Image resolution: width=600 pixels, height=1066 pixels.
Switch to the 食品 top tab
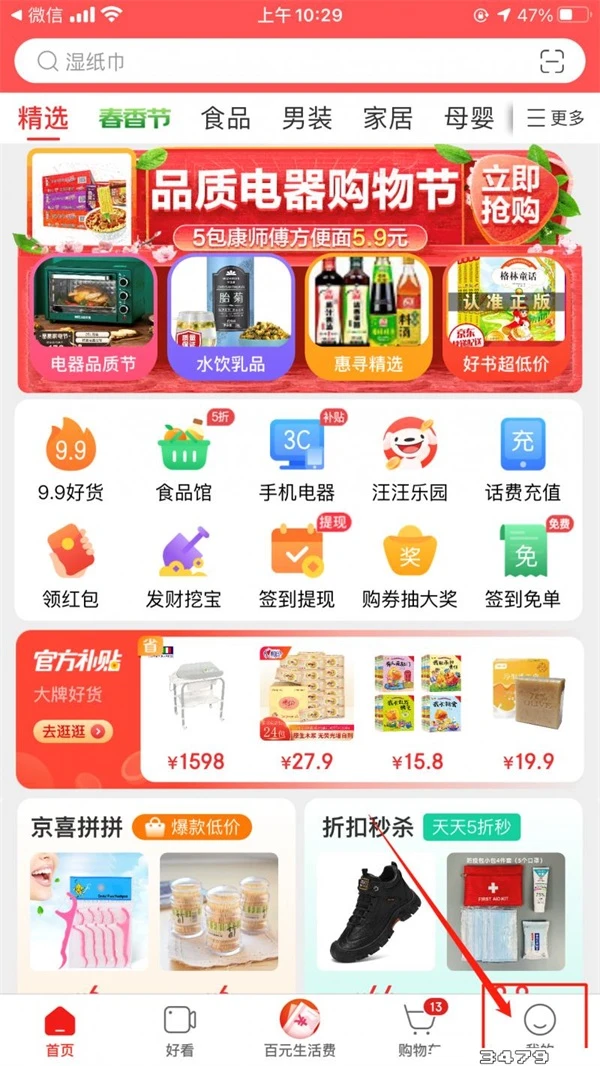pyautogui.click(x=225, y=119)
